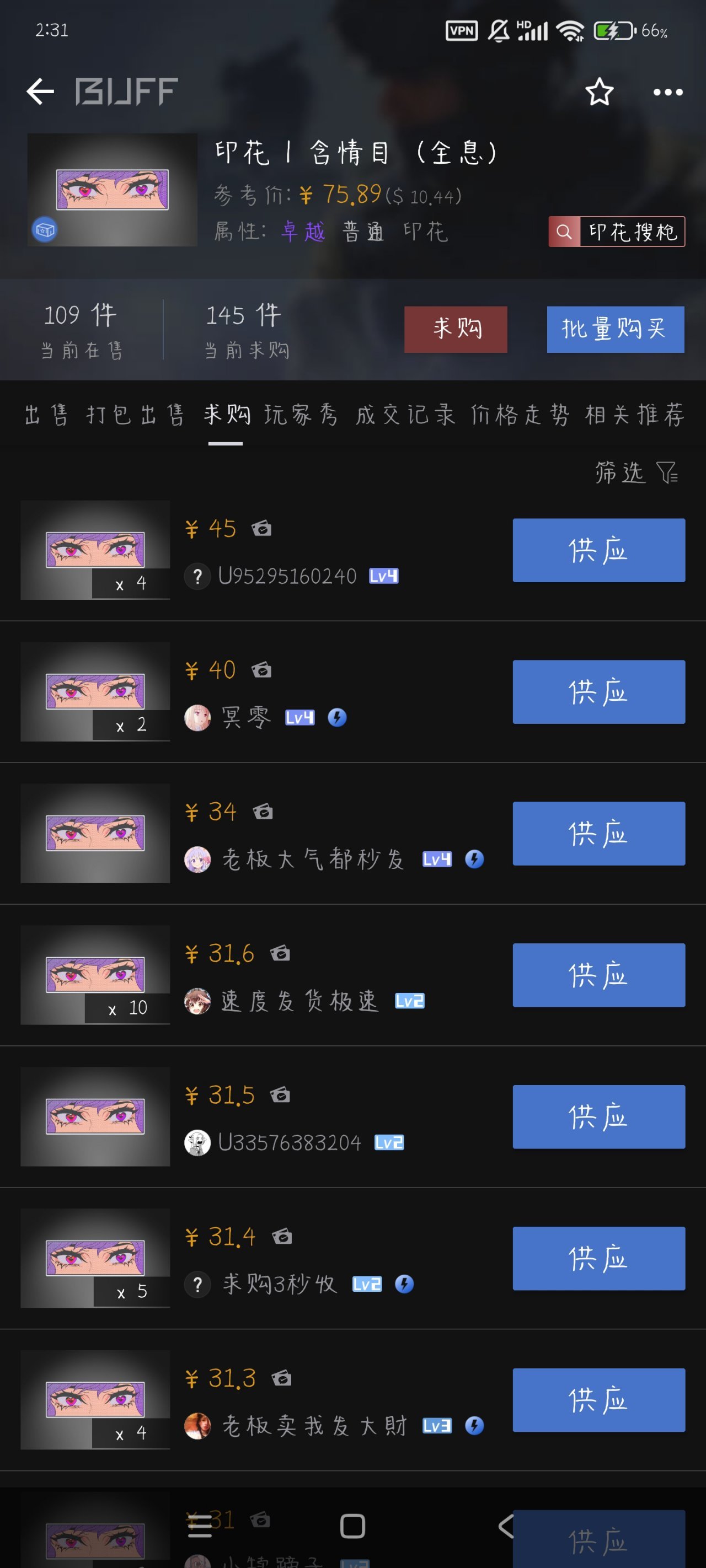Supply the ¥31.6 order from 速度发货极速
The height and width of the screenshot is (1568, 706).
(599, 975)
